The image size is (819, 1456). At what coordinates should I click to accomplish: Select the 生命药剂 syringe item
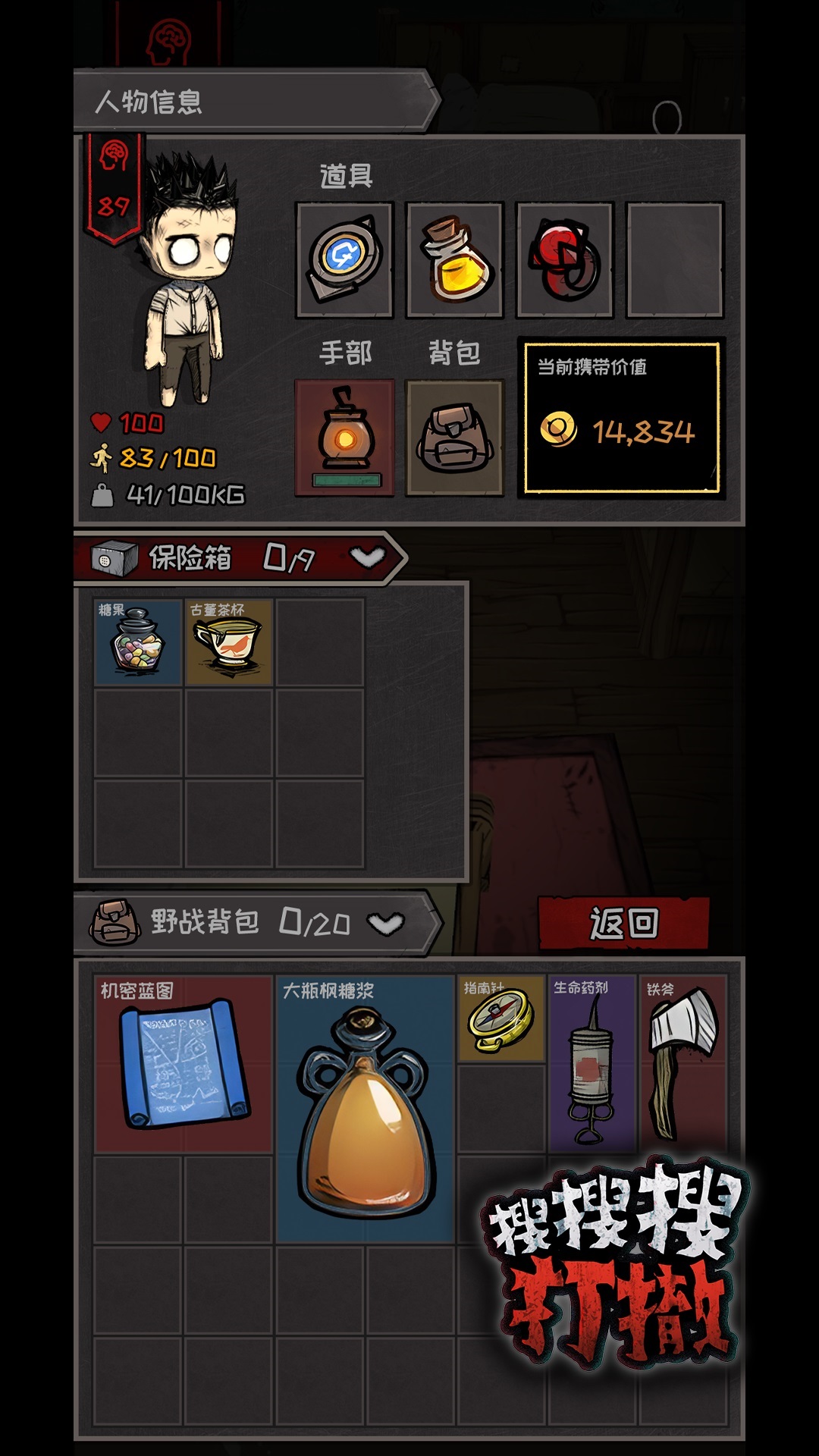pos(591,1063)
